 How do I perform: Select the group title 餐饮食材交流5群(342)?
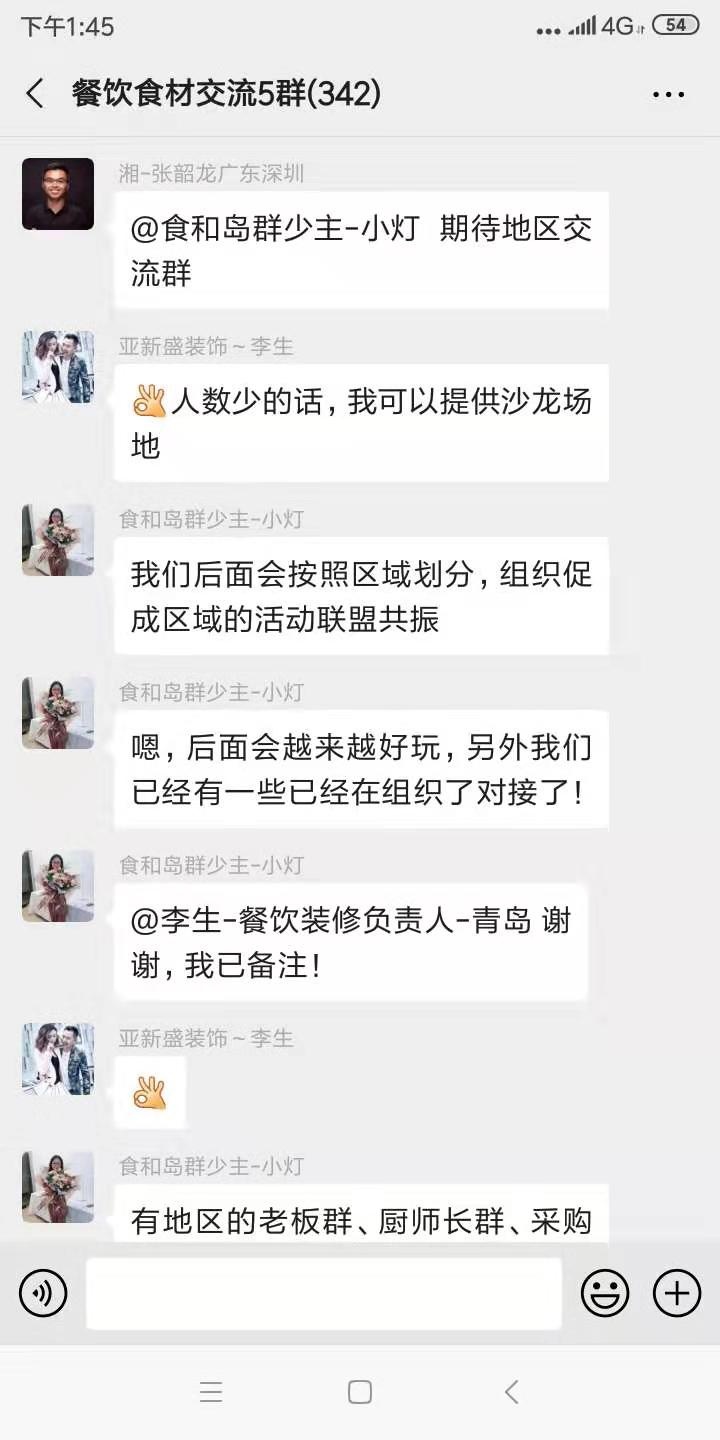point(225,93)
